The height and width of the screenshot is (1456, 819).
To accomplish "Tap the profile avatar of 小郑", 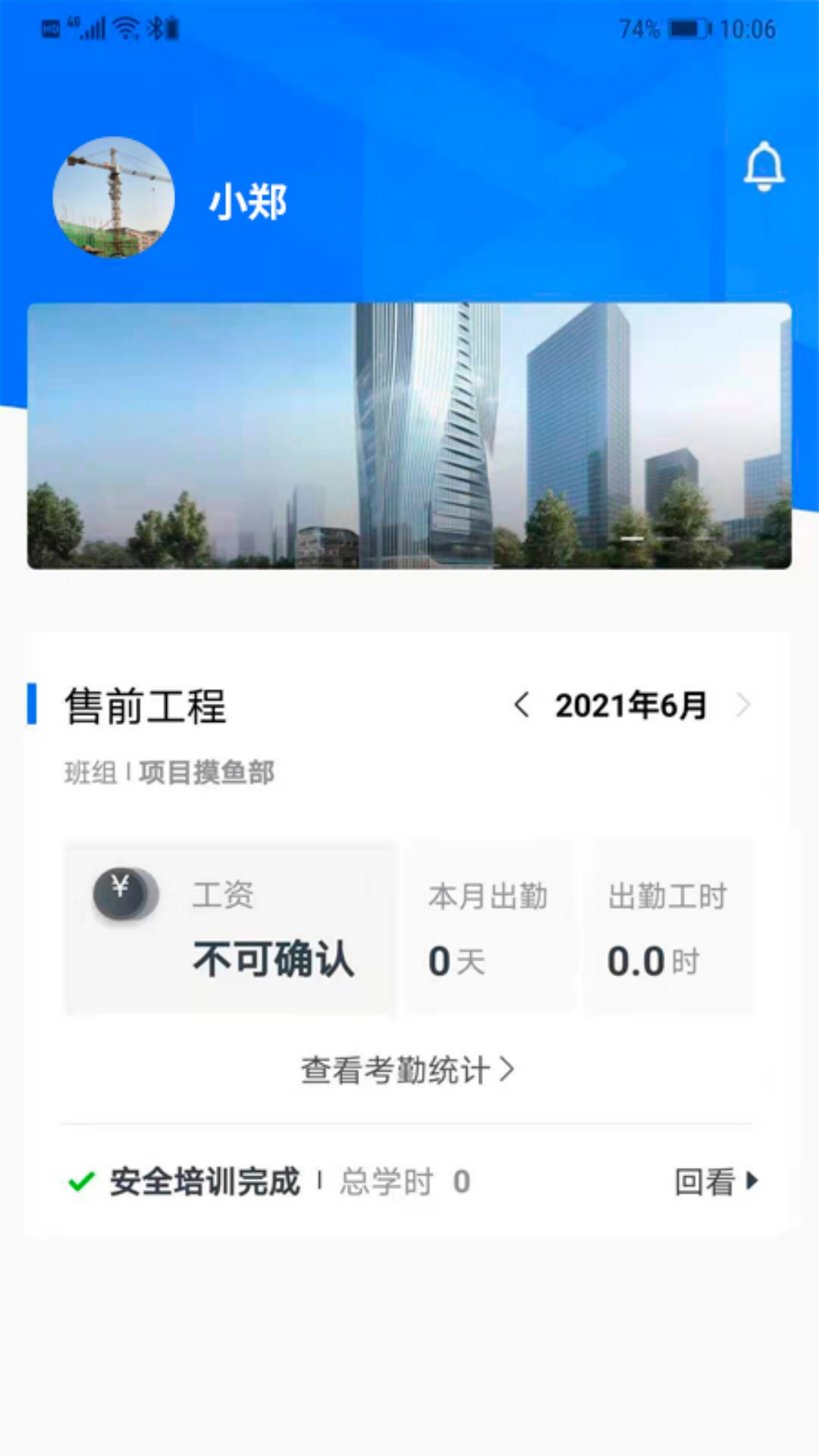I will coord(114,197).
